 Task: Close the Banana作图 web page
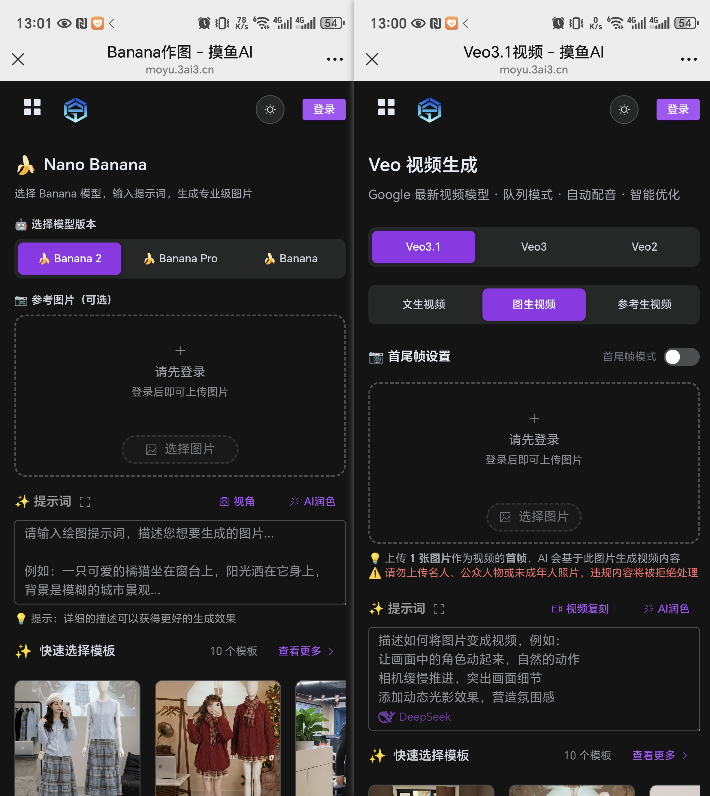point(18,59)
